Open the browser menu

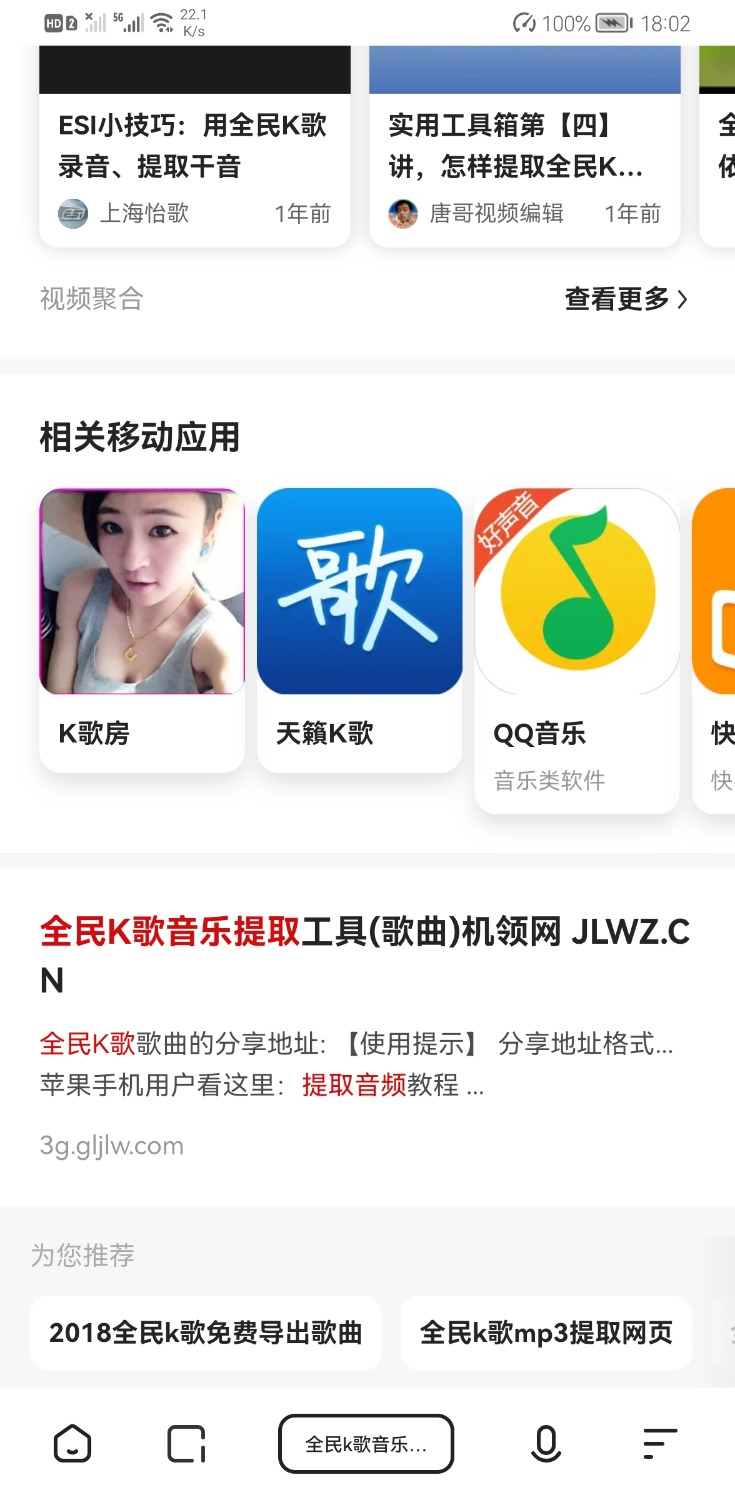[659, 1444]
